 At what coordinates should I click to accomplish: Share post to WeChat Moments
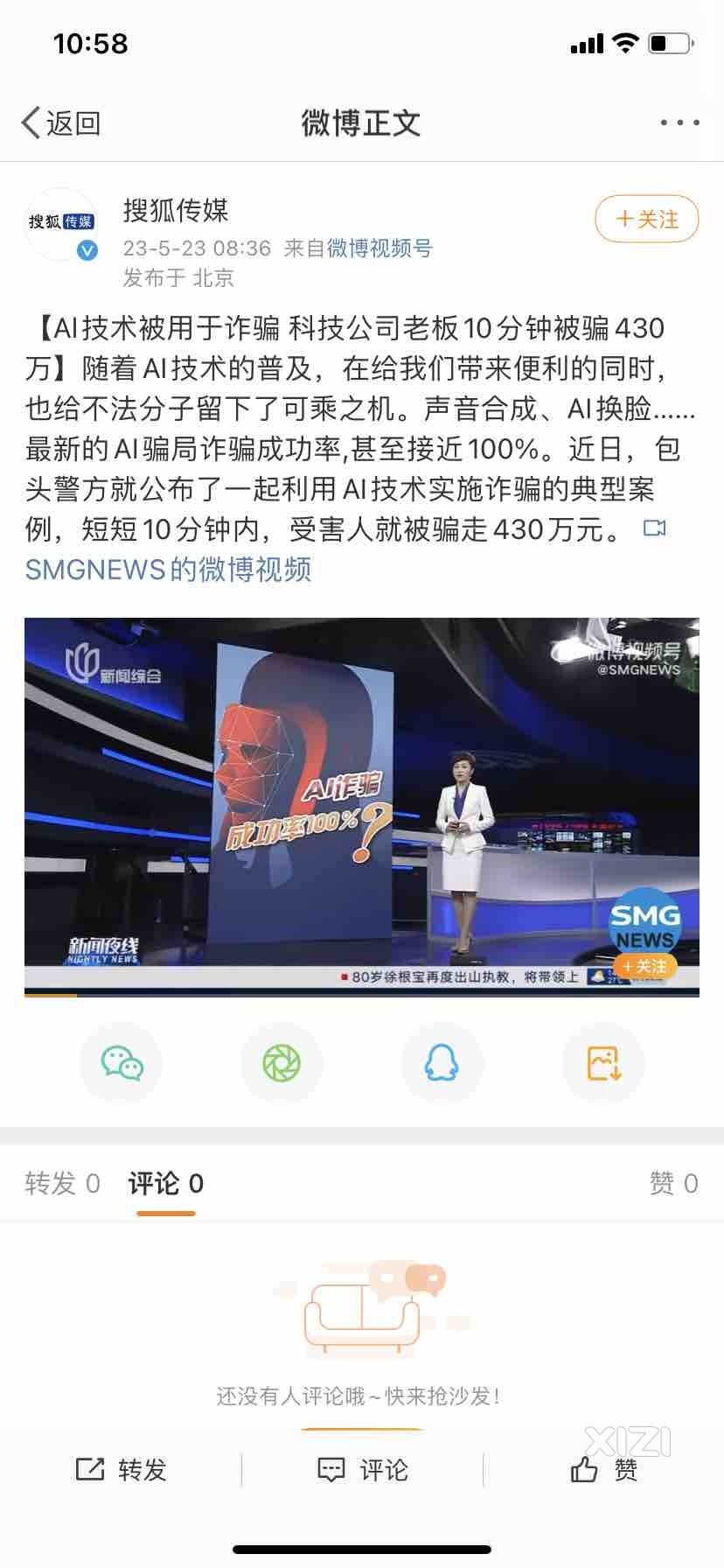pos(282,1063)
